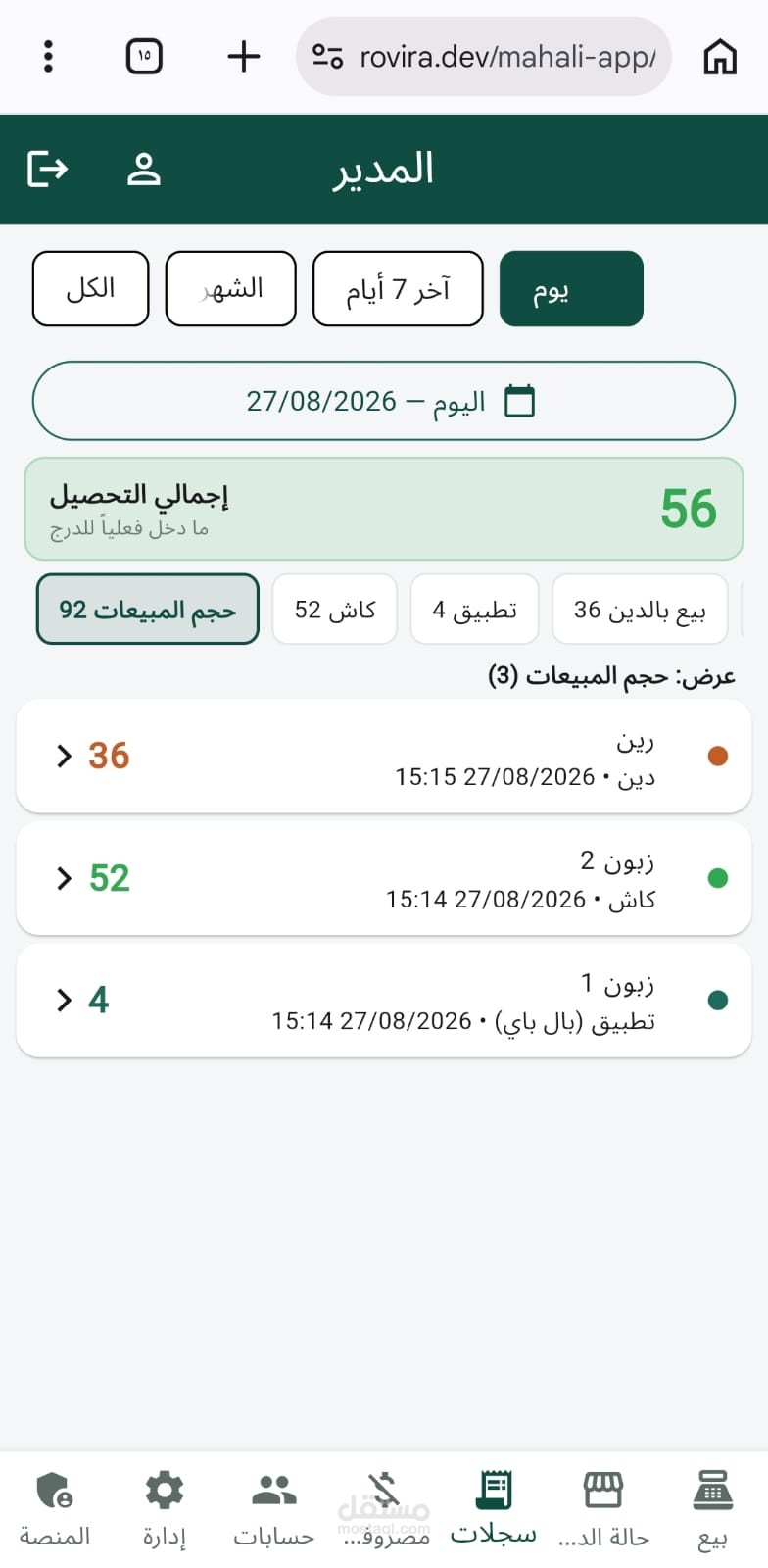
Task: Tap the logout icon in the header
Action: (x=47, y=170)
